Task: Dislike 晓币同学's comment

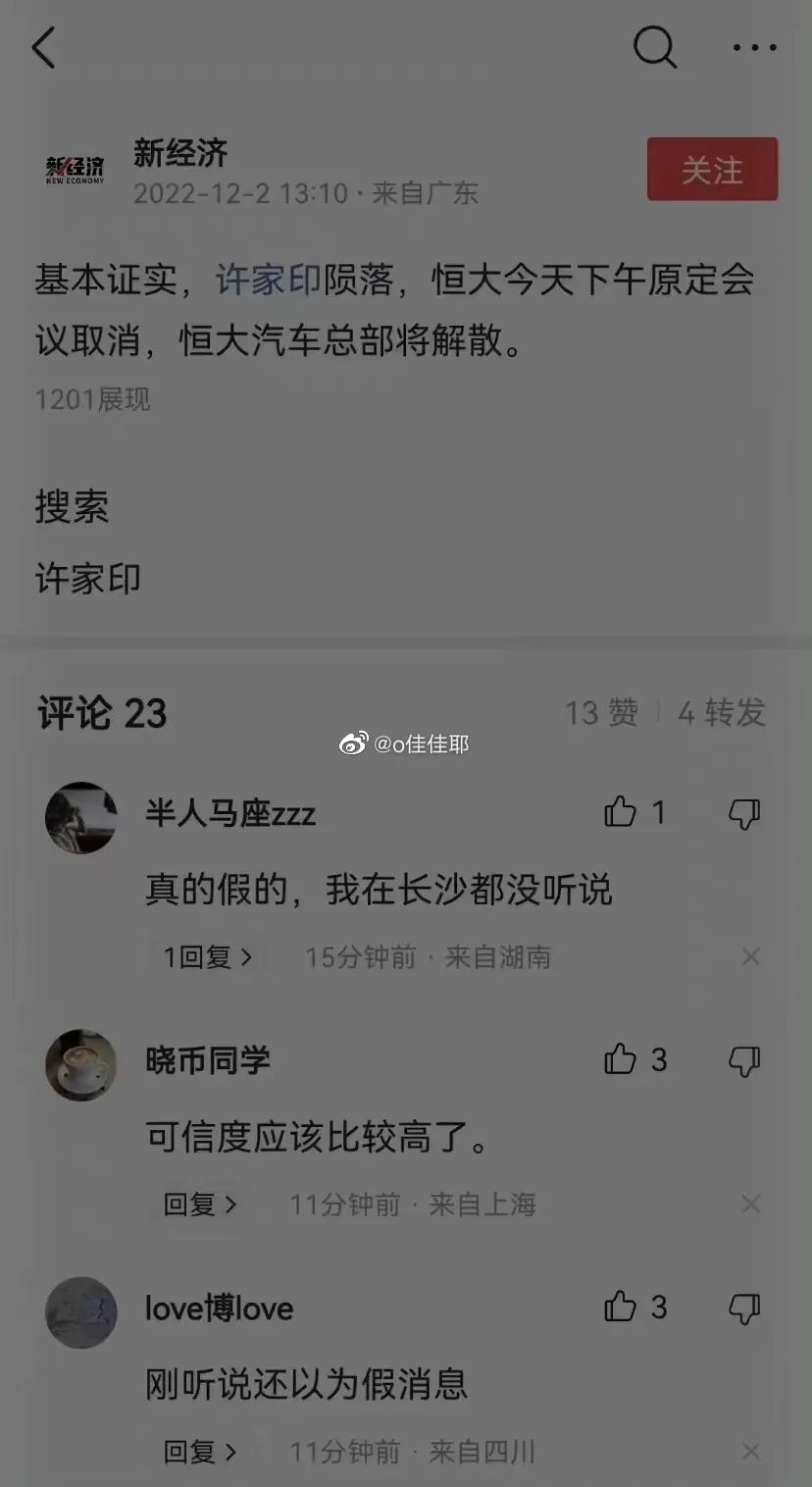Action: pyautogui.click(x=744, y=1060)
